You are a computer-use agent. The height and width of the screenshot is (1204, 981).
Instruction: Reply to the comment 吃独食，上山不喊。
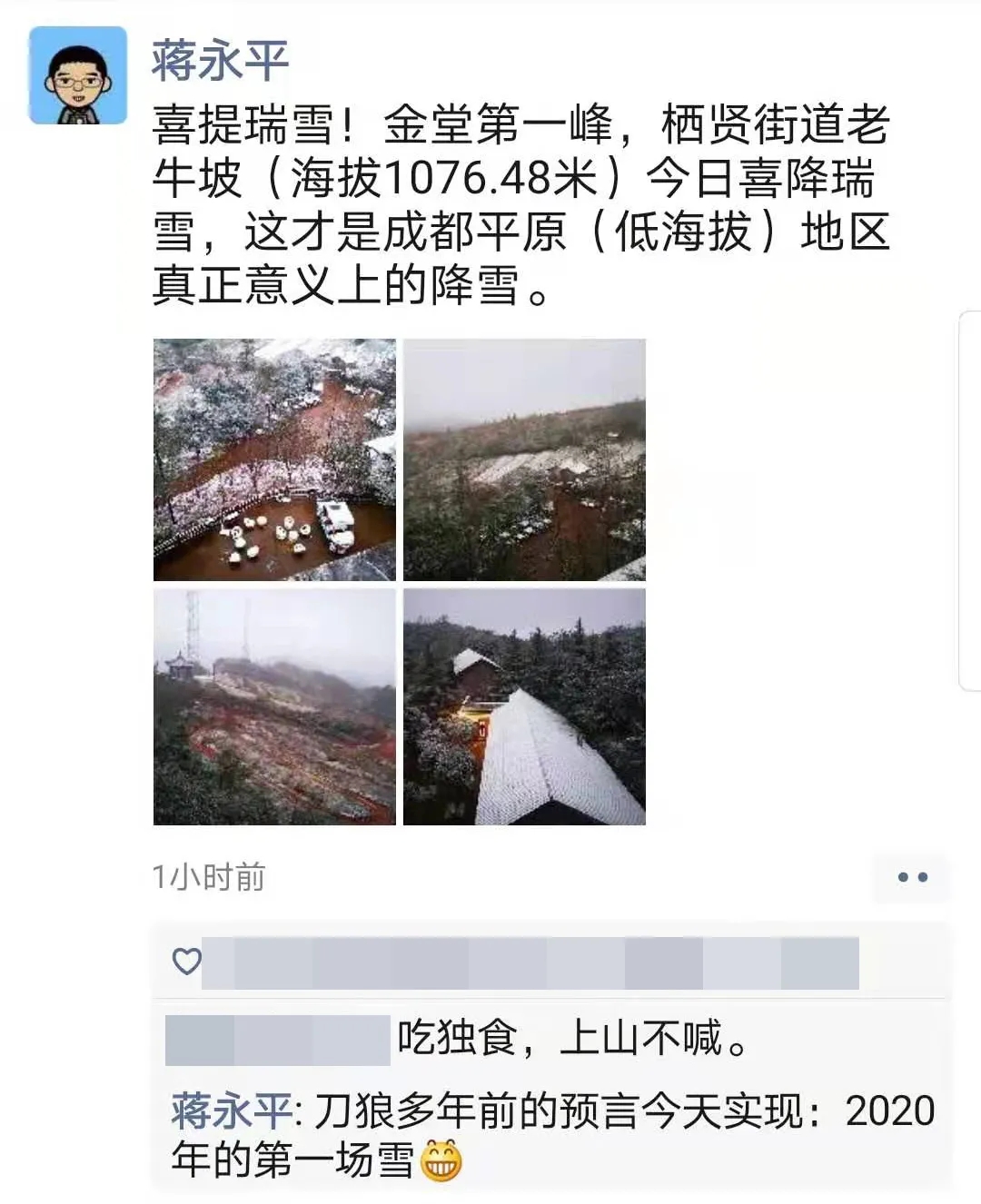[572, 1039]
